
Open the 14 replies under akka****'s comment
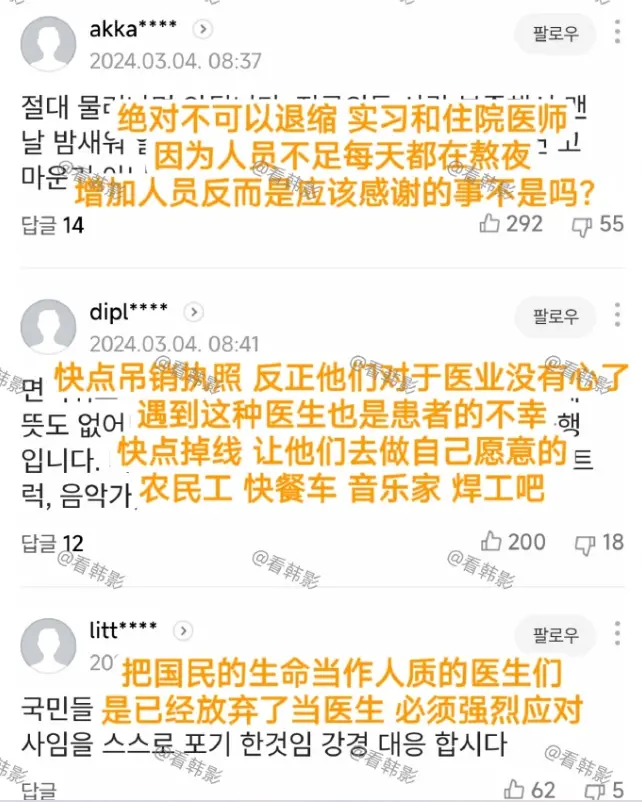(52, 227)
